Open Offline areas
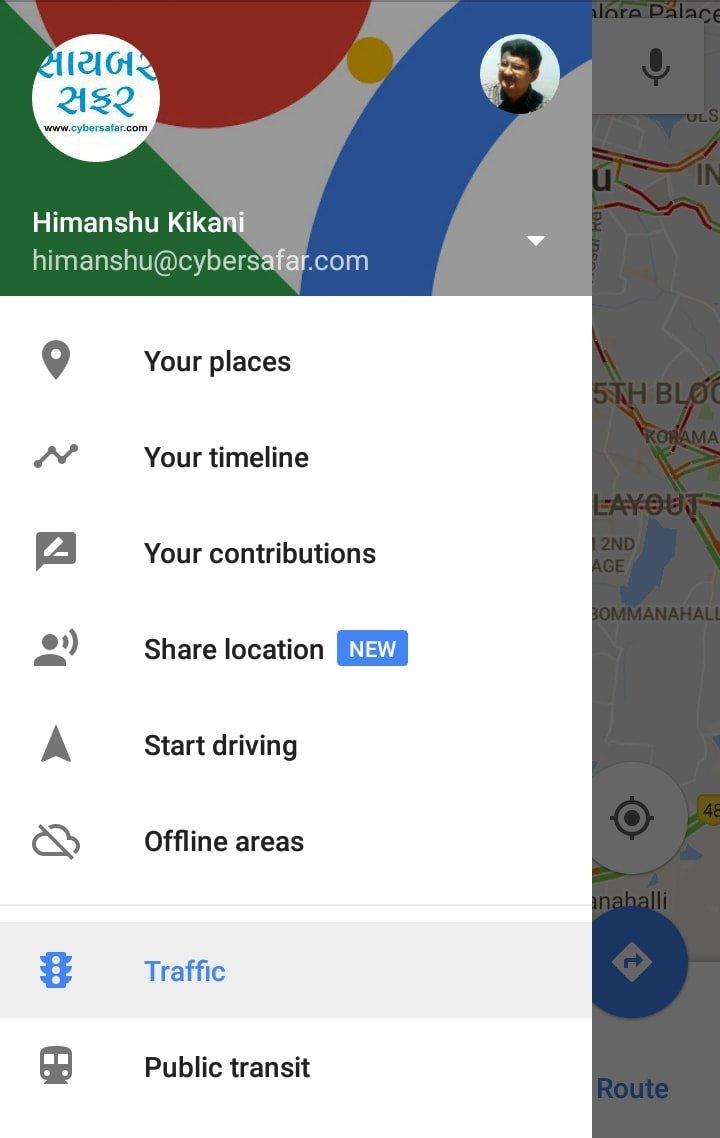Screen dimensions: 720x1138 click(223, 842)
